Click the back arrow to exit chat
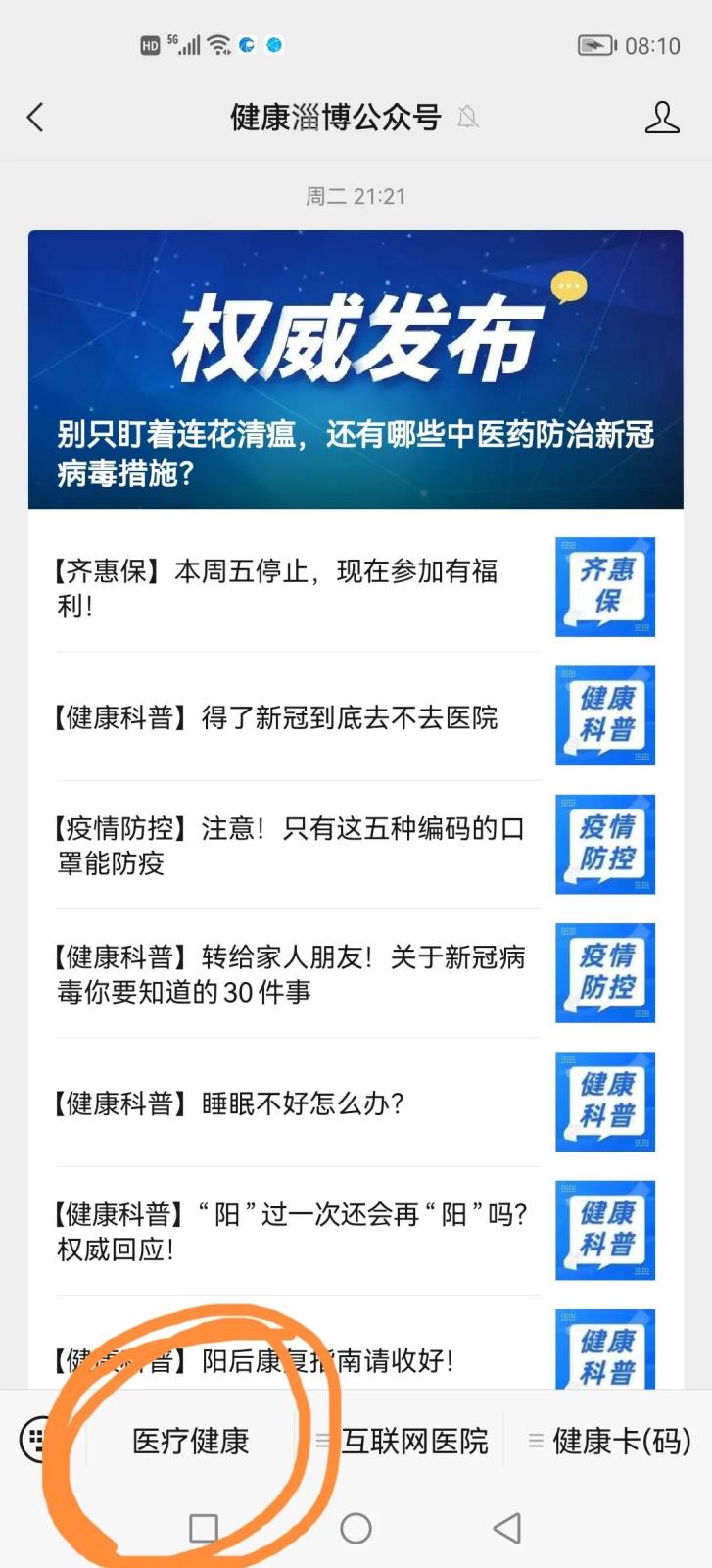 35,117
